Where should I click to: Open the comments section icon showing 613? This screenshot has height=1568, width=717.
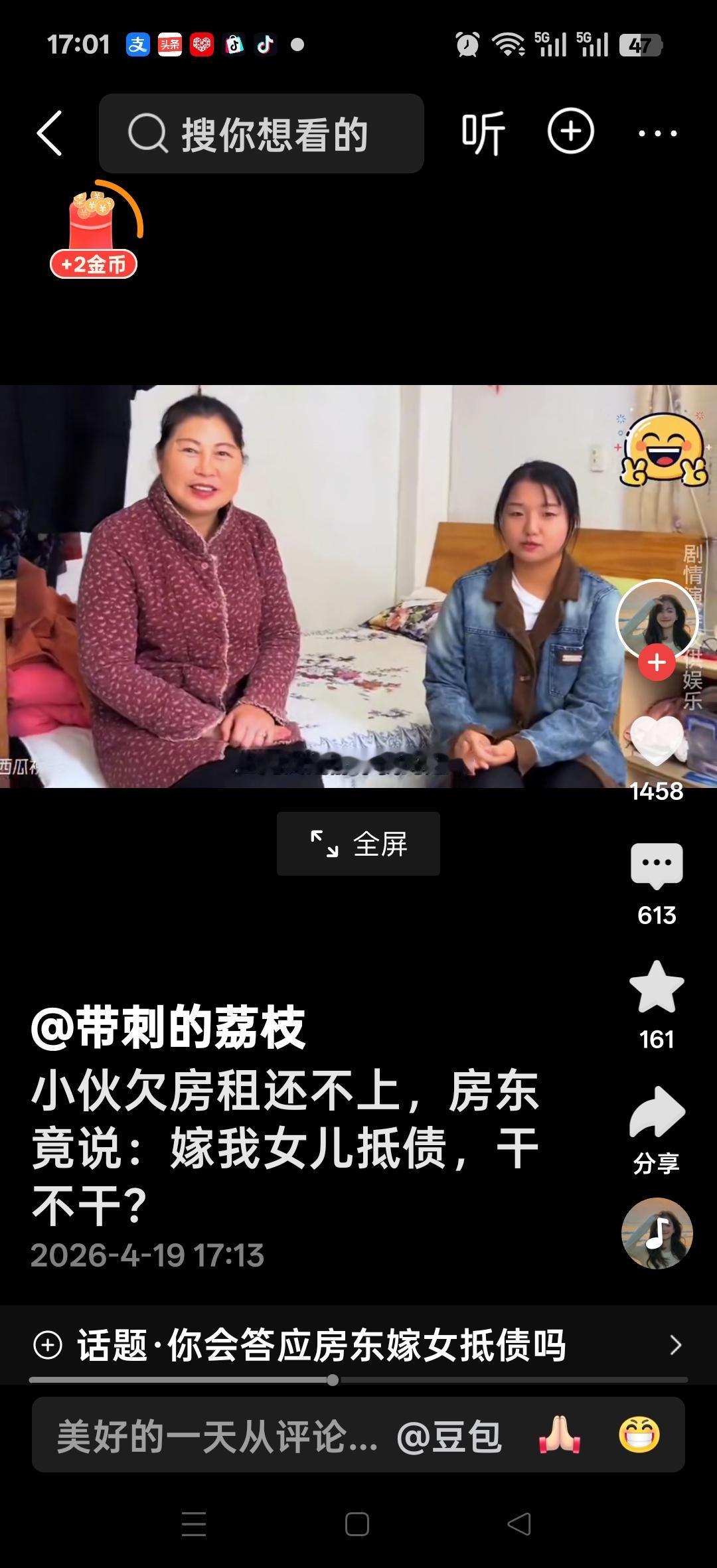[657, 865]
